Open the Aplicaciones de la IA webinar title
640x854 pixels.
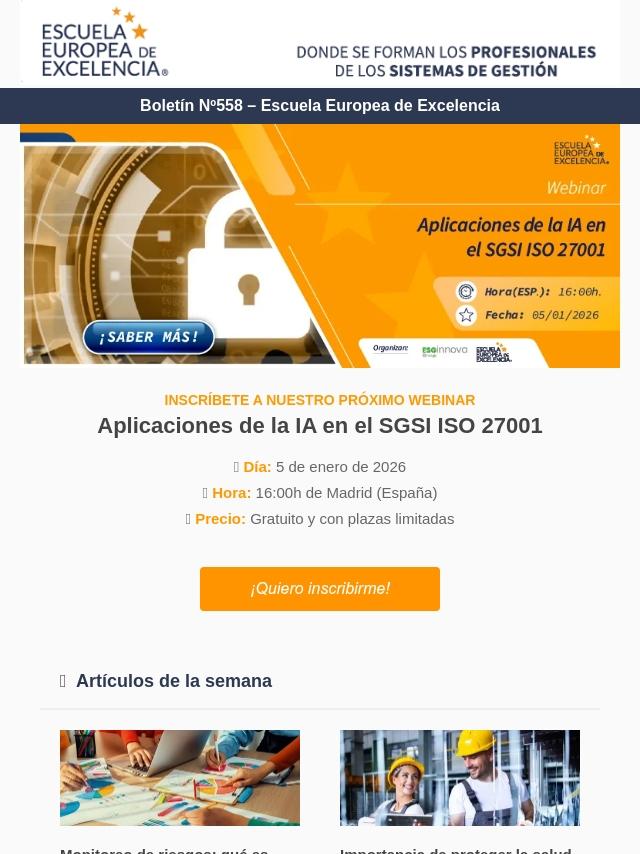[x=320, y=425]
